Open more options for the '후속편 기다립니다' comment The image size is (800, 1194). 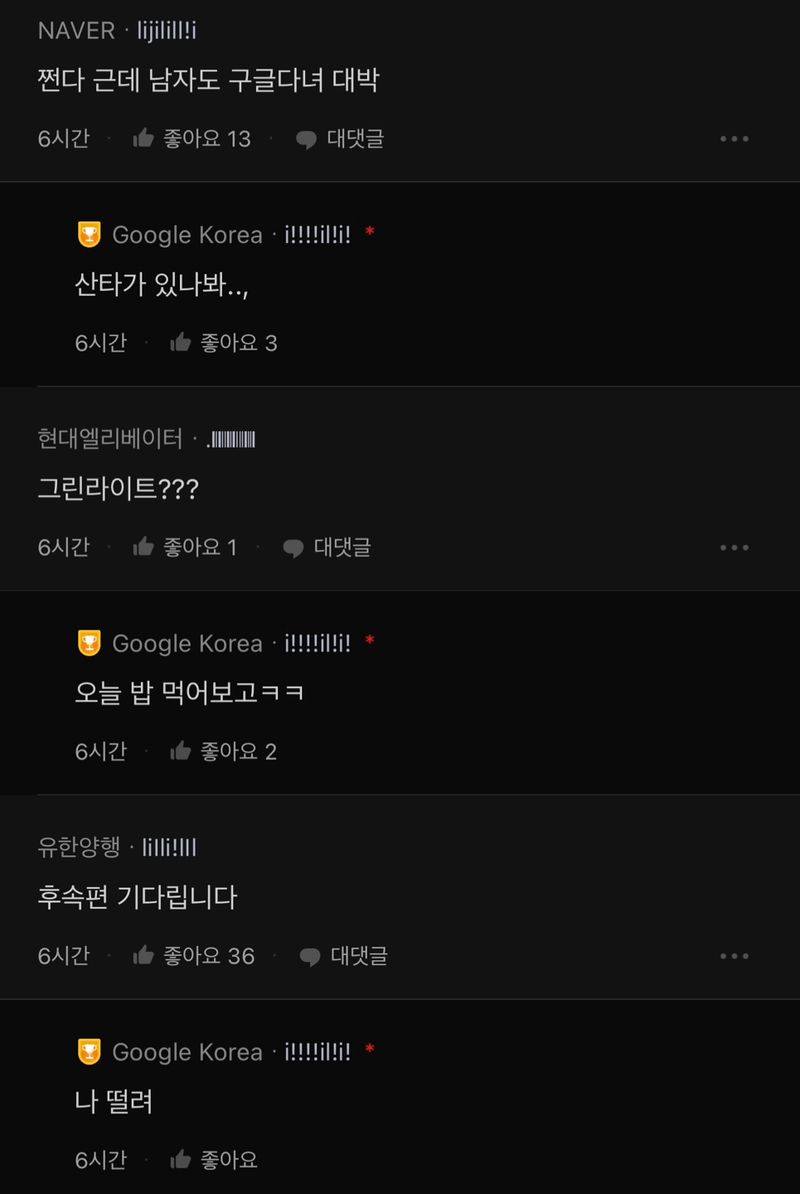tap(734, 956)
